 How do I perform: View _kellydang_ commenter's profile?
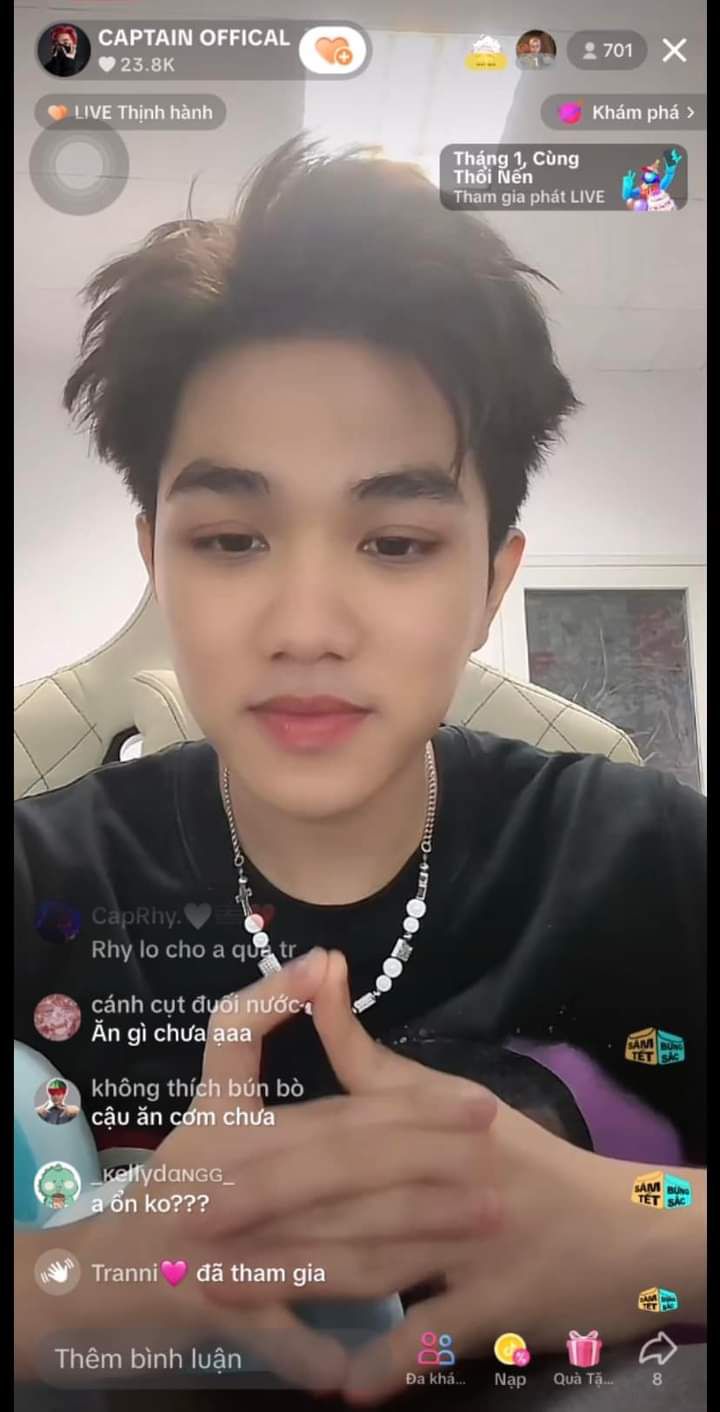click(x=58, y=1185)
